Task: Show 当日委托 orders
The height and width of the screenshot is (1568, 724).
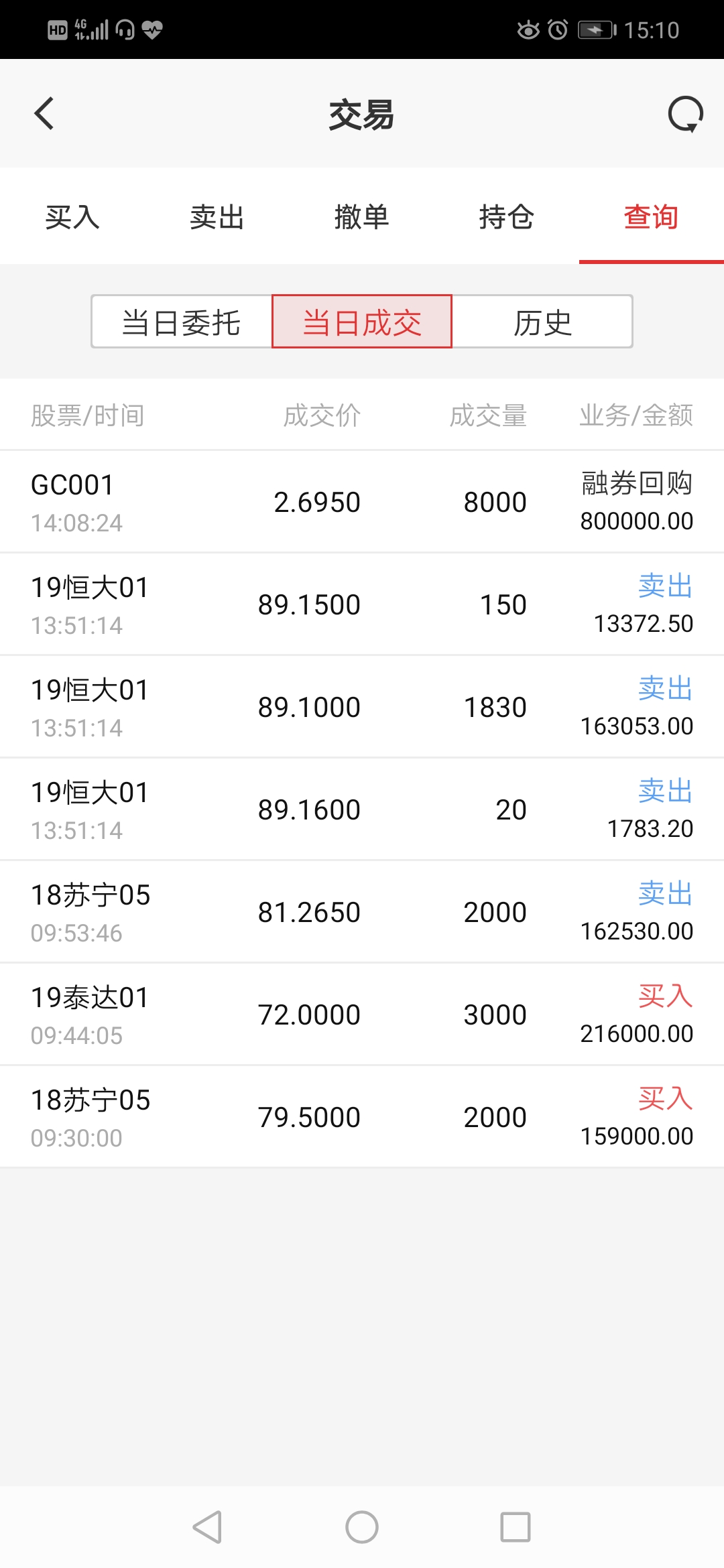Action: pyautogui.click(x=182, y=322)
